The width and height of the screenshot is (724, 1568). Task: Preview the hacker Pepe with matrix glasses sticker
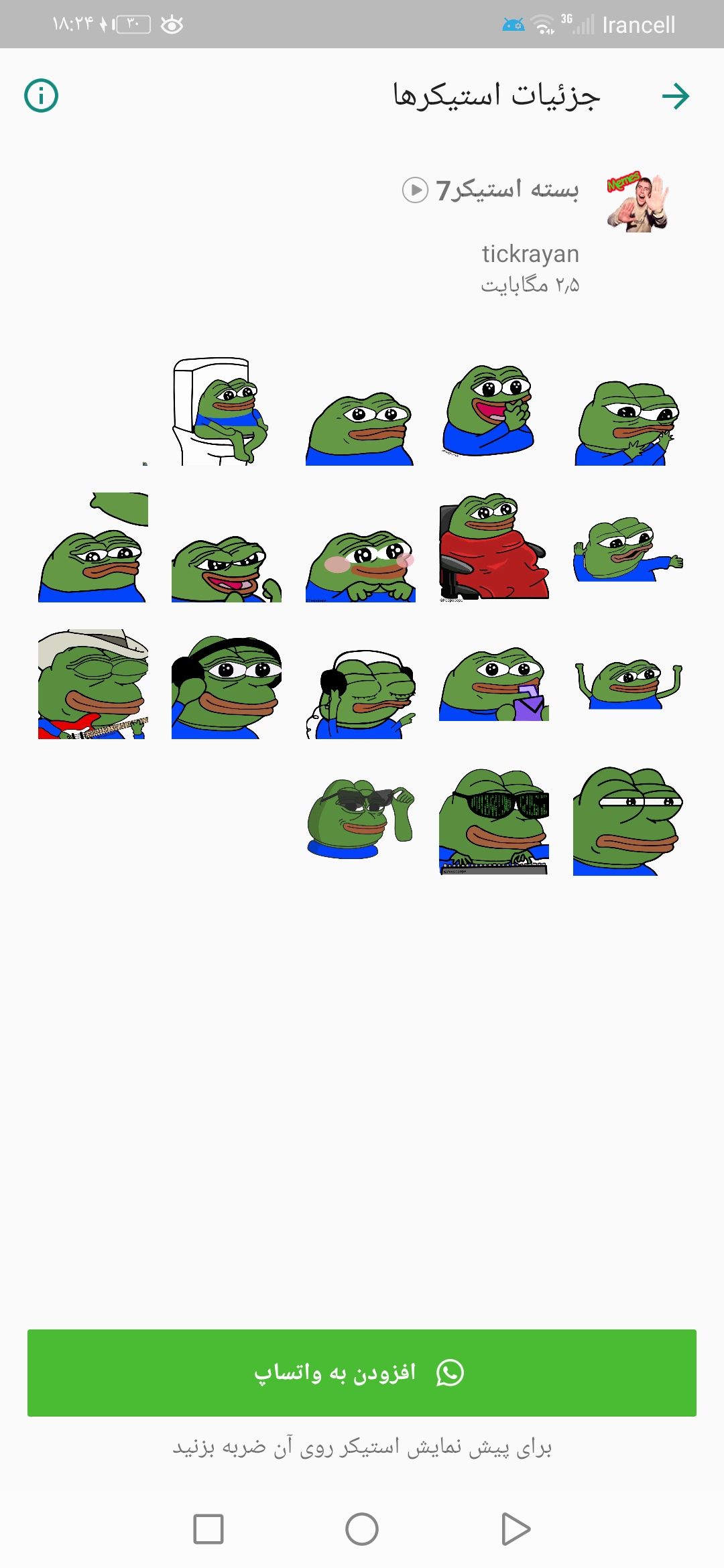click(493, 821)
